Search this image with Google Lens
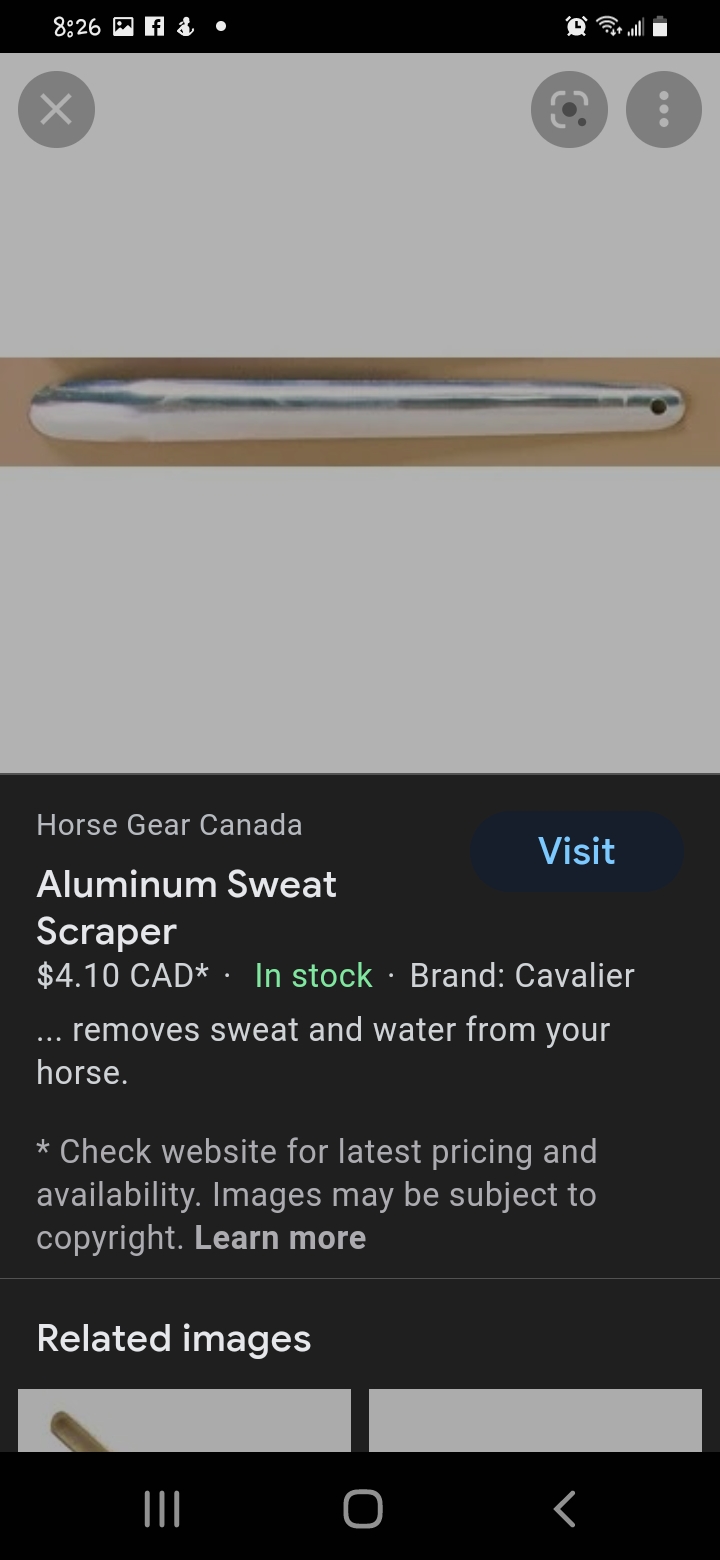Image resolution: width=720 pixels, height=1560 pixels. (569, 109)
